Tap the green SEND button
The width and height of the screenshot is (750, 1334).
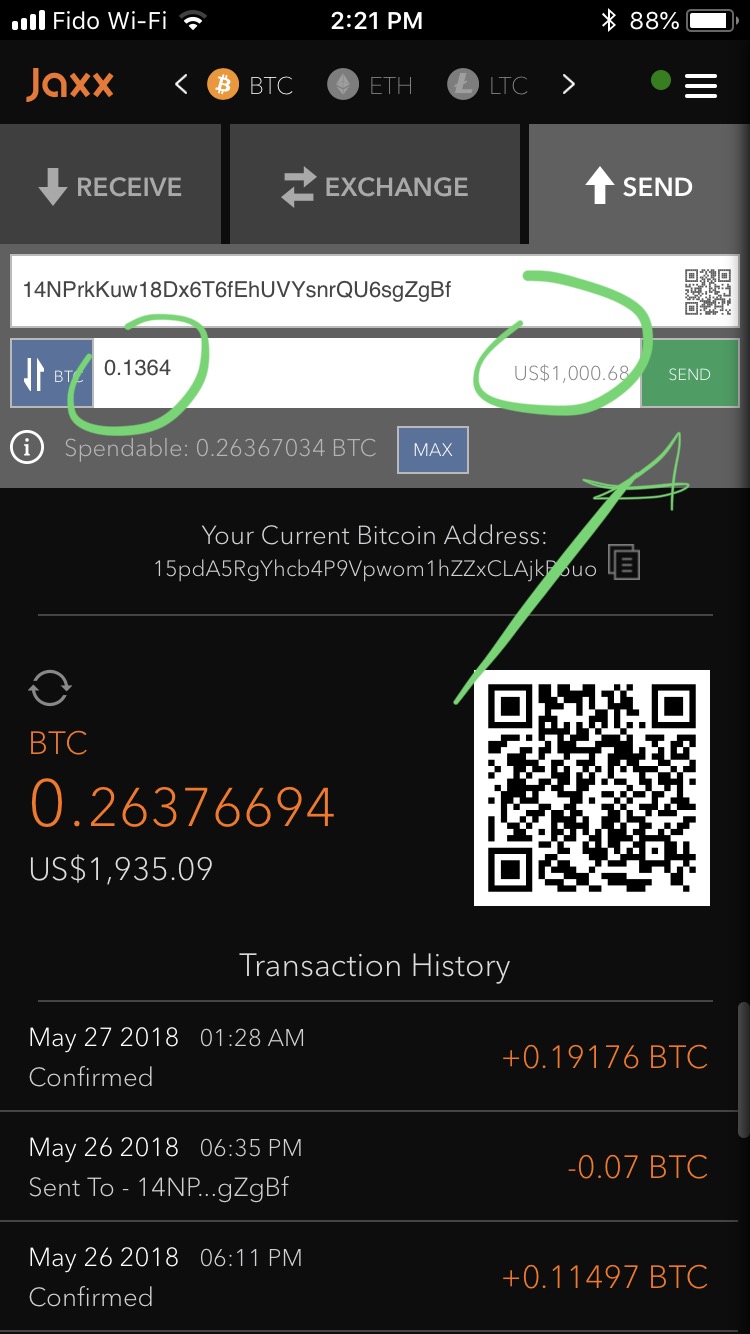[689, 374]
